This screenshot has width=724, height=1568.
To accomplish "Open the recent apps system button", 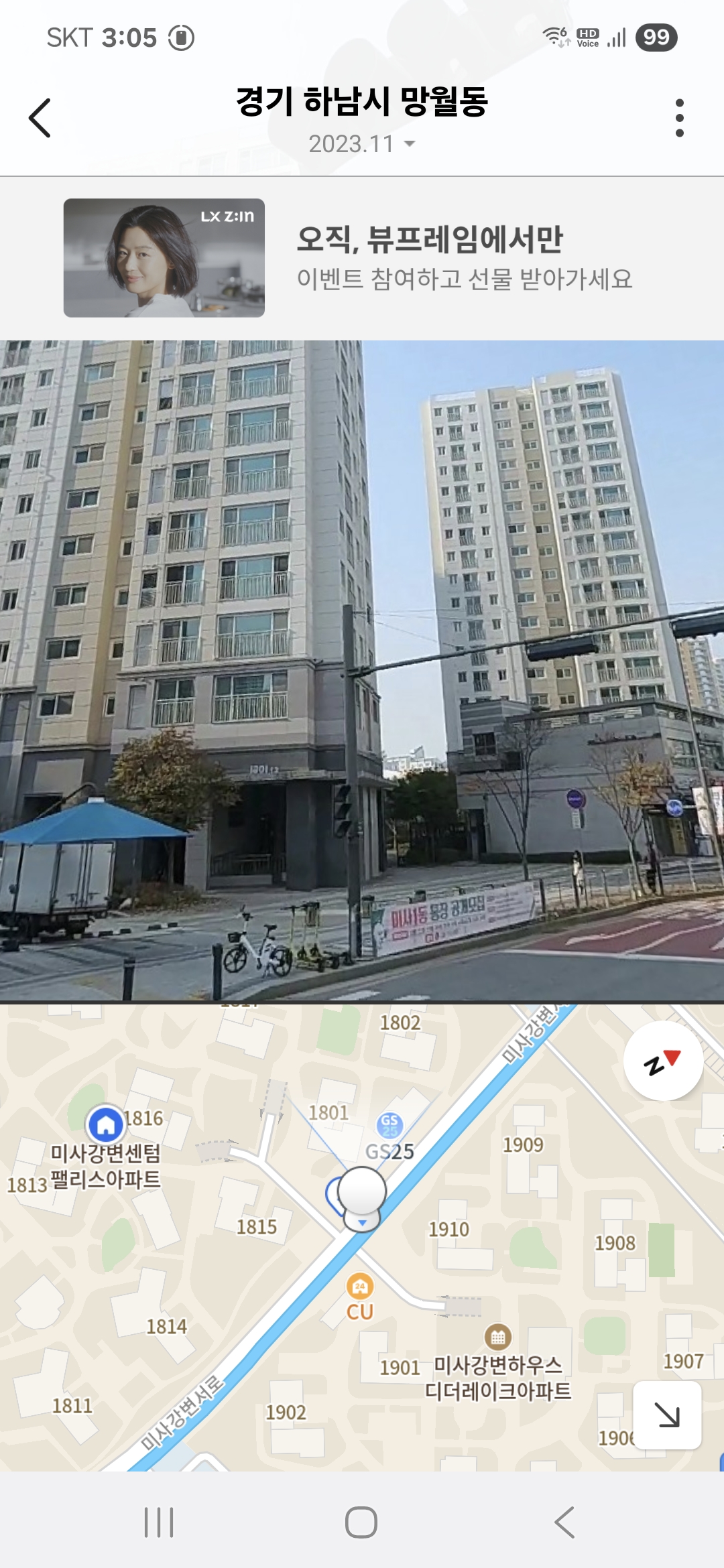I will click(159, 1522).
